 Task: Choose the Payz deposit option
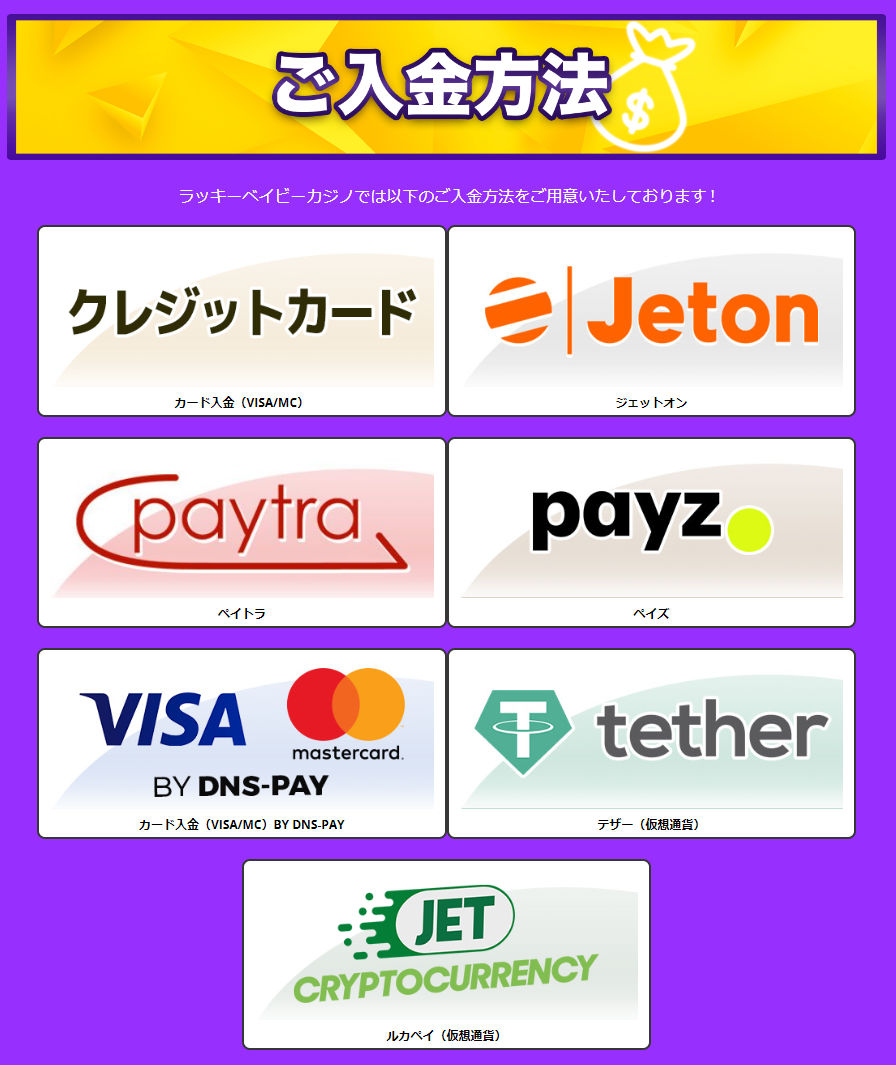(x=651, y=531)
